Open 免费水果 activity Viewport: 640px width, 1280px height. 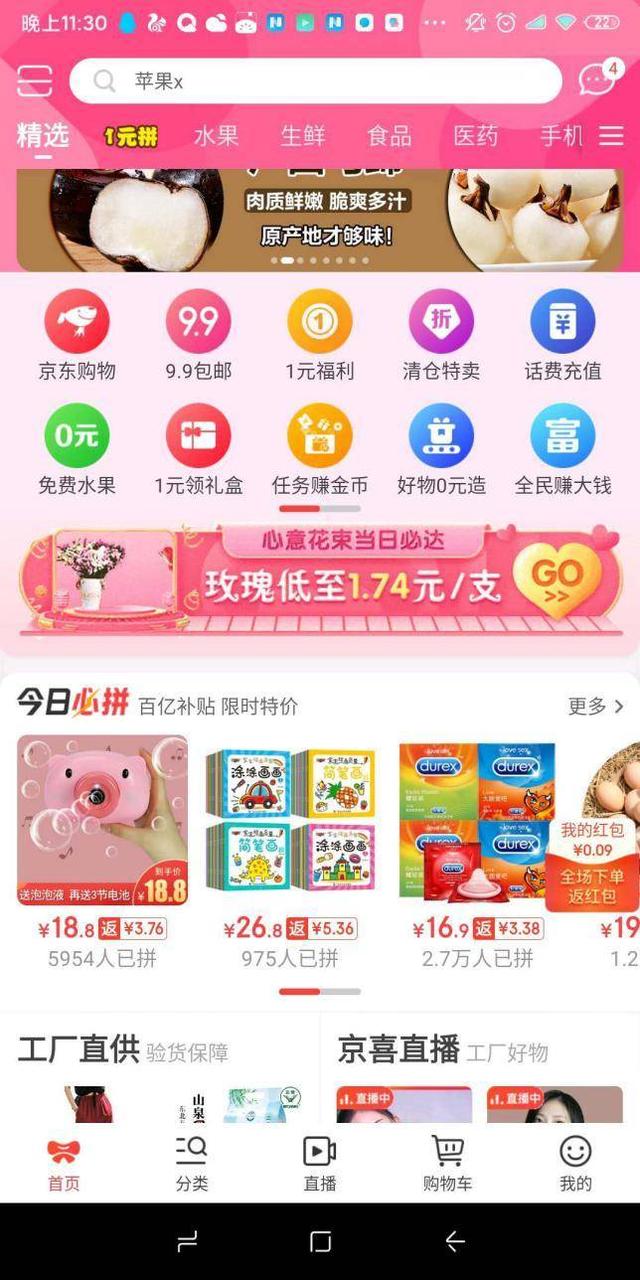point(77,449)
